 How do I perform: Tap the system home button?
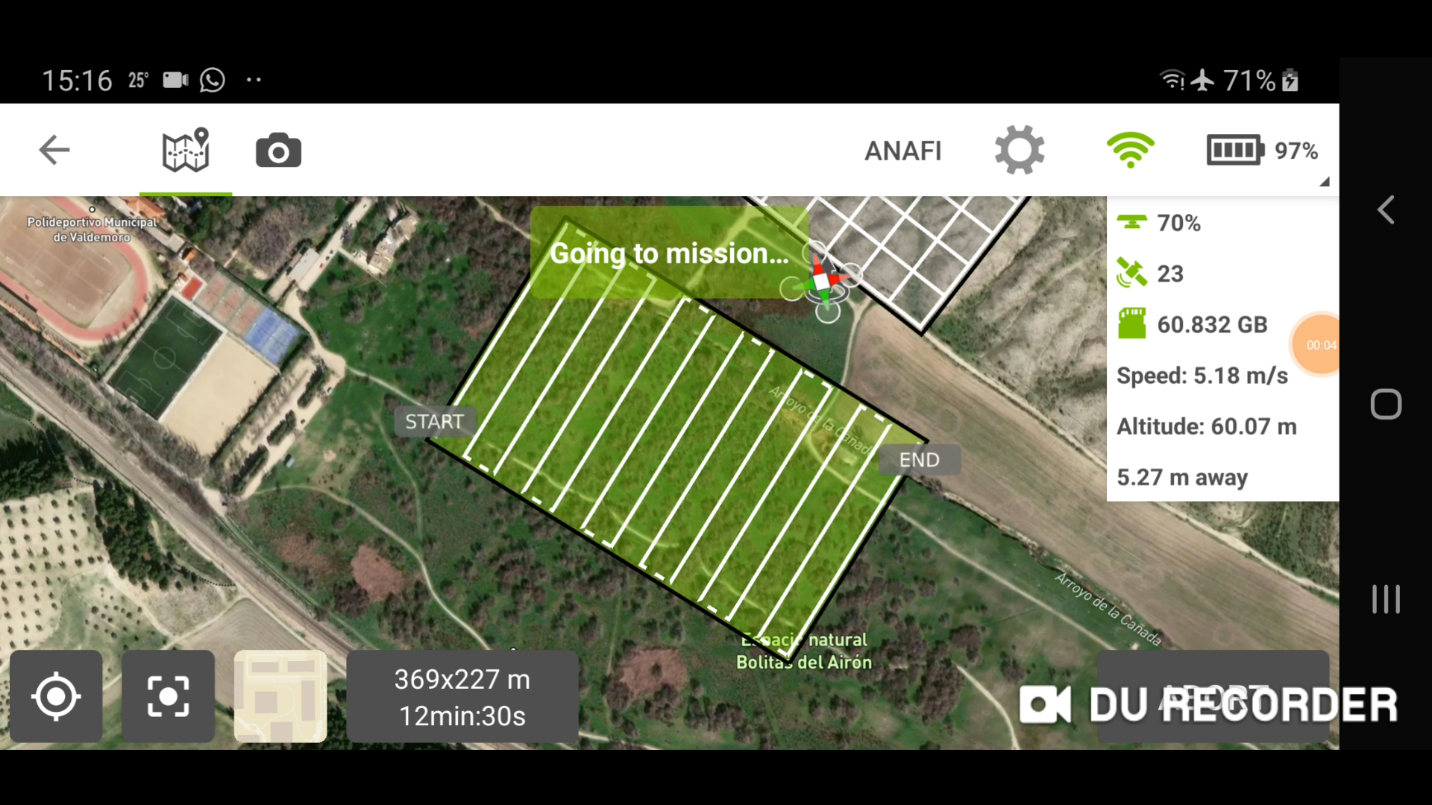(x=1385, y=404)
